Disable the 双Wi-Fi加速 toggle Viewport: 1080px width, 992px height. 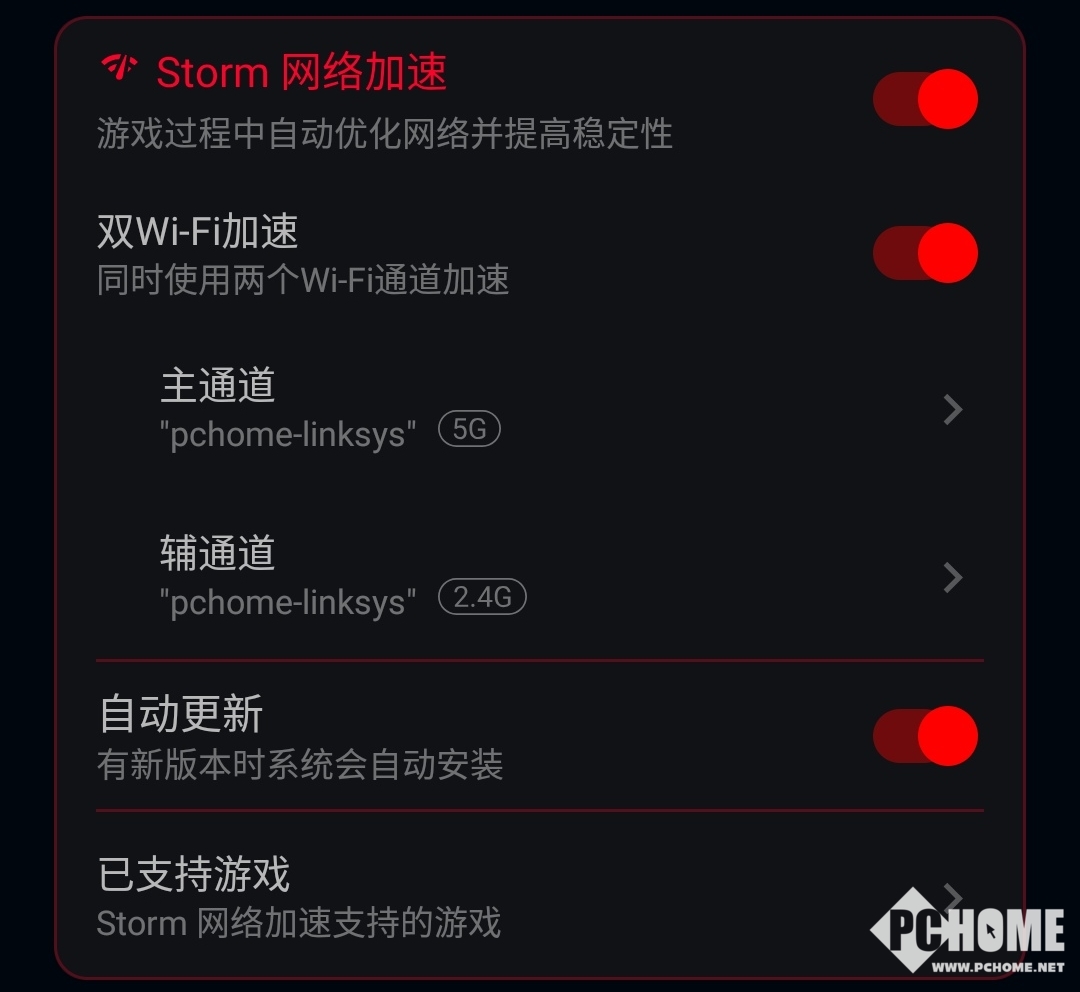click(x=925, y=253)
